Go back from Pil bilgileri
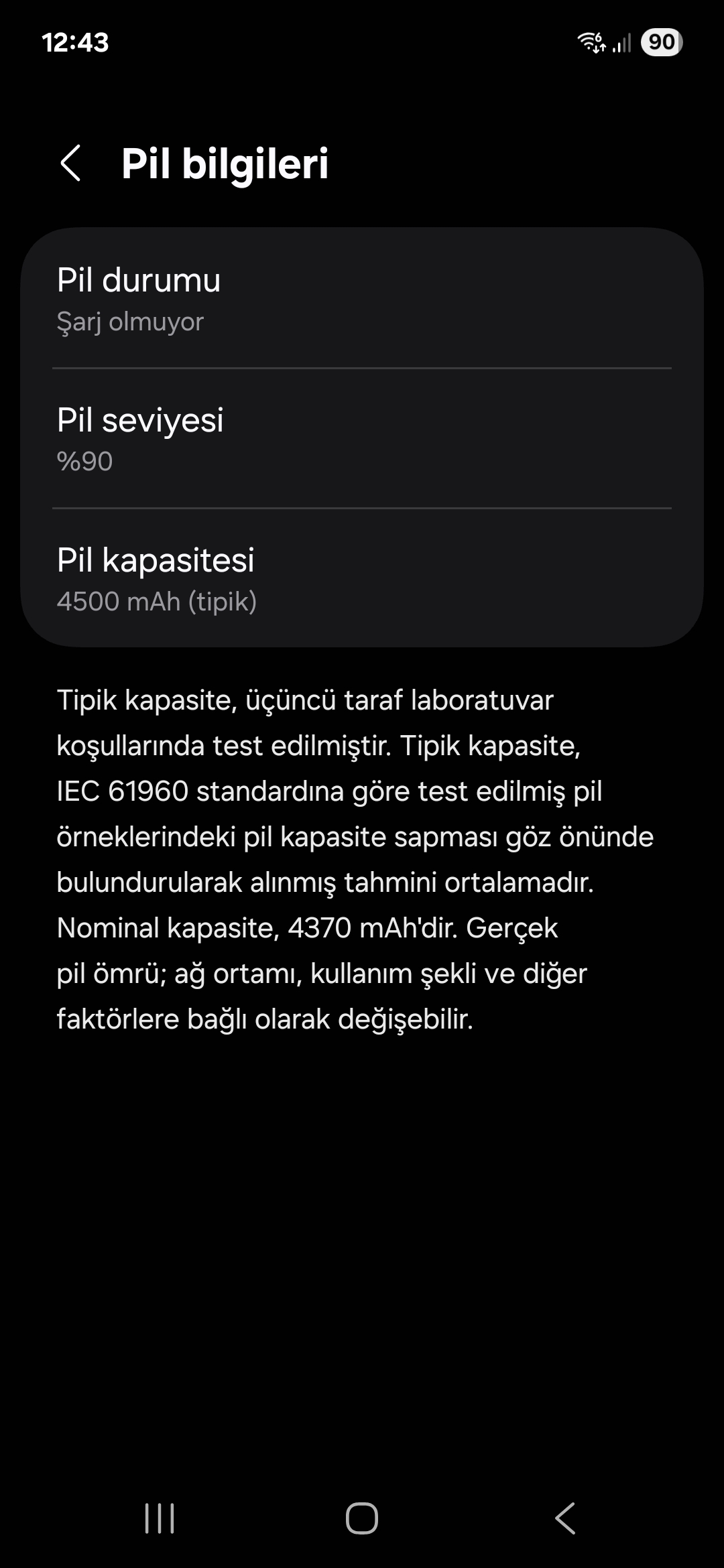This screenshot has height=1568, width=724. click(x=71, y=164)
